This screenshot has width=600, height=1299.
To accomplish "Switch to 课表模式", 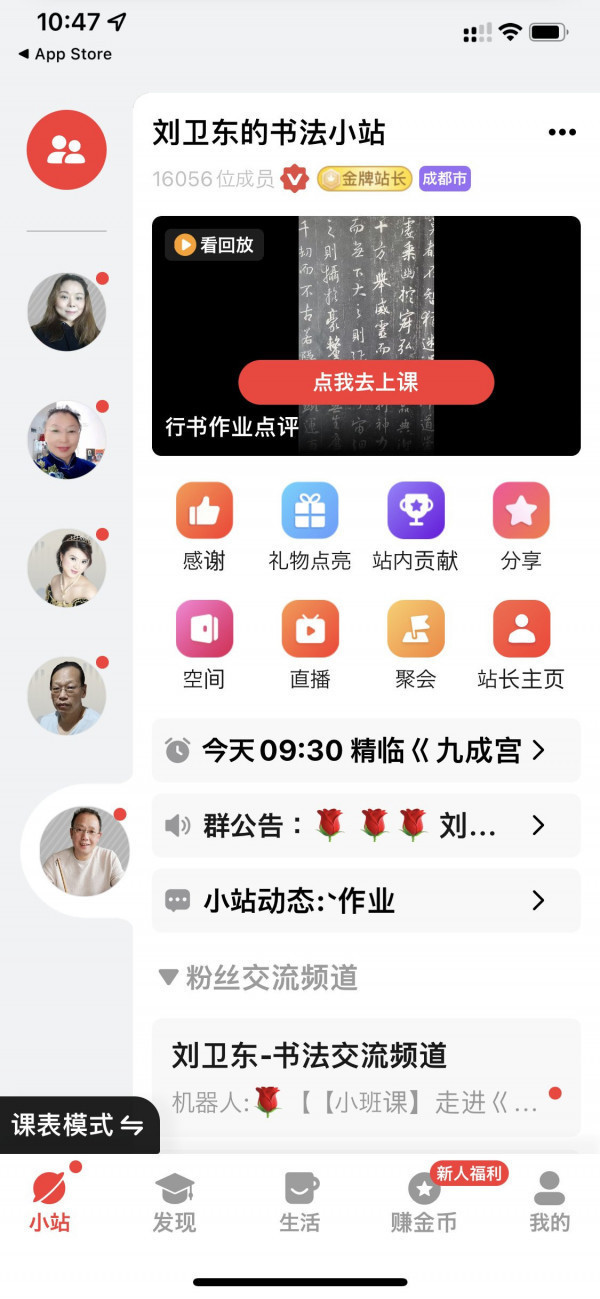I will click(78, 1125).
